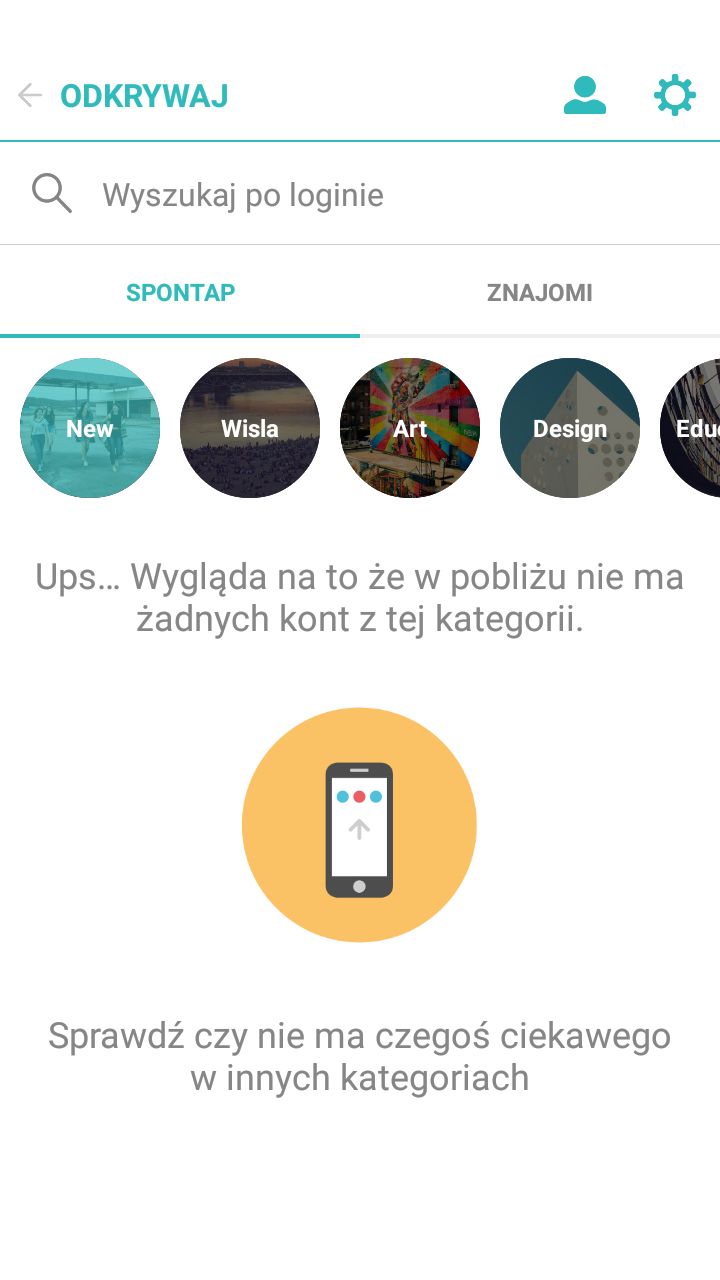
Task: Switch to the ZNAJOMI tab
Action: tap(540, 292)
